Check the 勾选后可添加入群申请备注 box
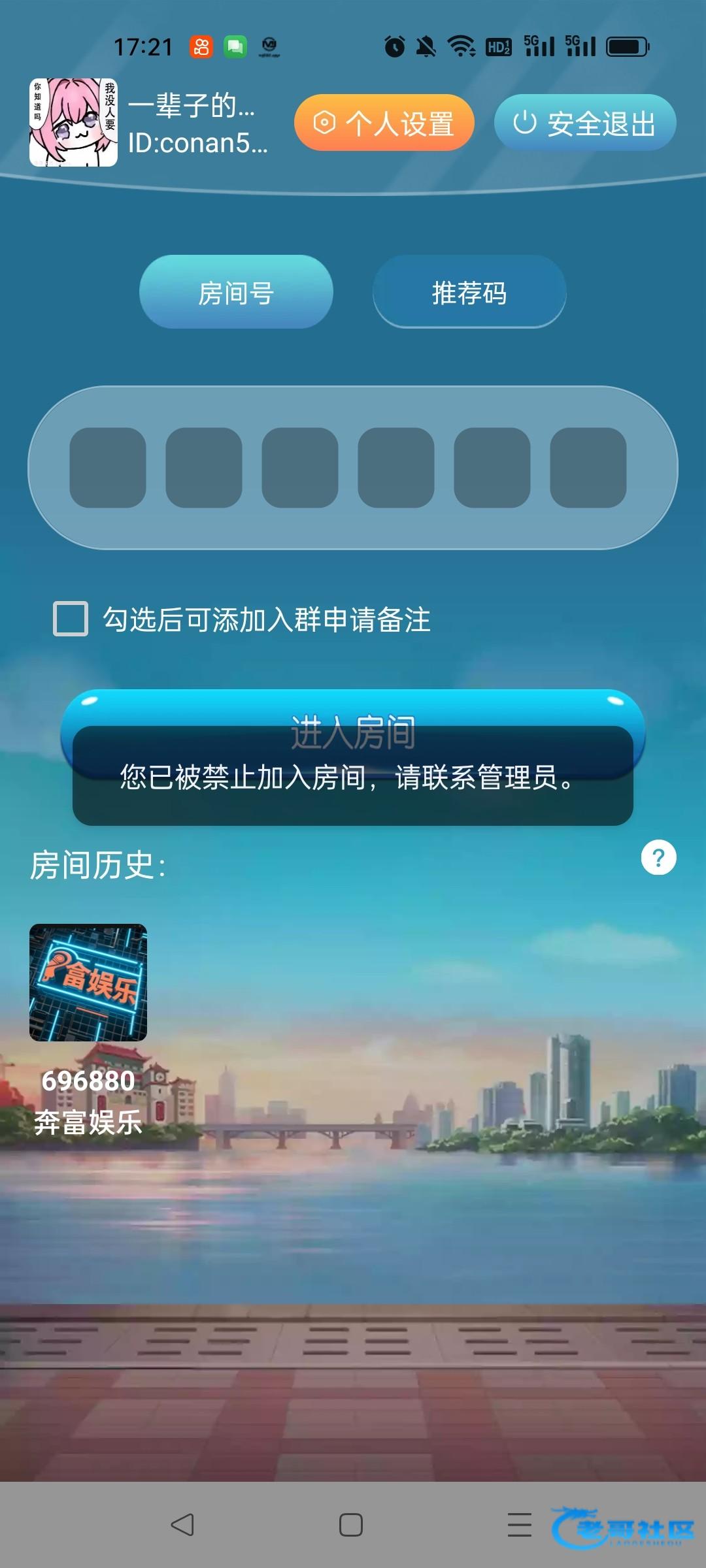Image resolution: width=706 pixels, height=1568 pixels. (x=71, y=619)
